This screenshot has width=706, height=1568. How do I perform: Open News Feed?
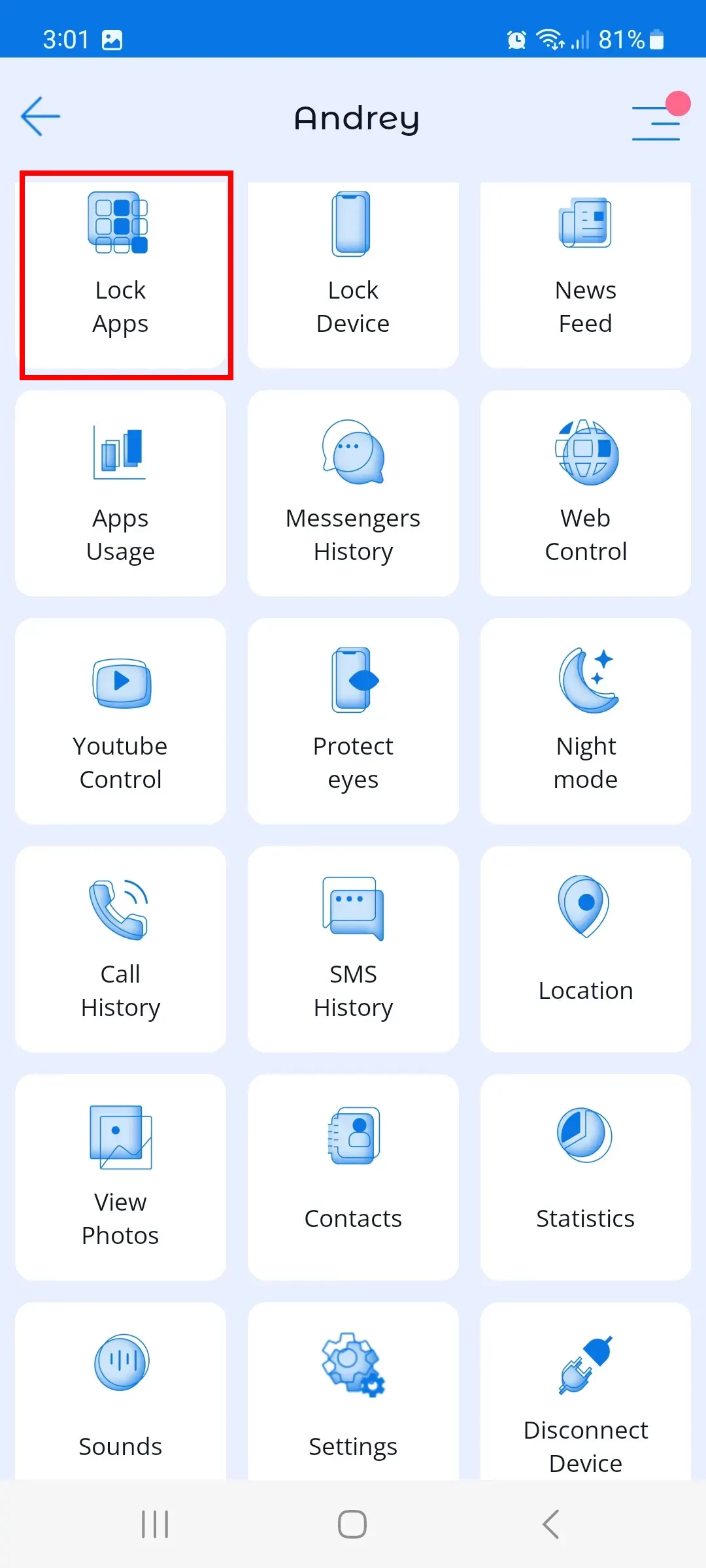pos(585,274)
